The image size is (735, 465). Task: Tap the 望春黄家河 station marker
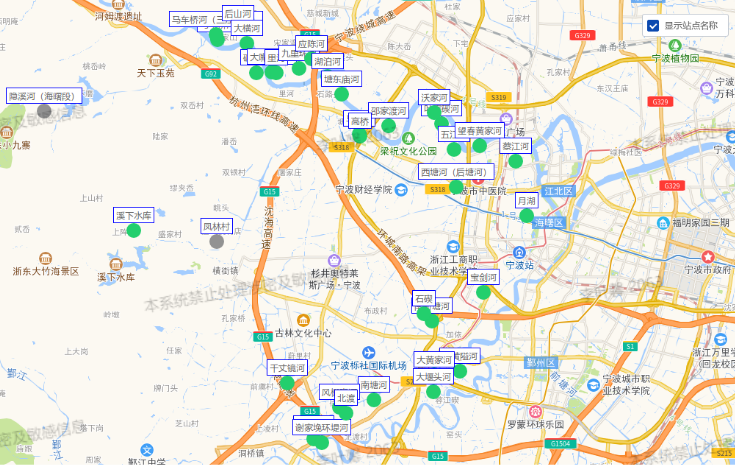pyautogui.click(x=479, y=146)
